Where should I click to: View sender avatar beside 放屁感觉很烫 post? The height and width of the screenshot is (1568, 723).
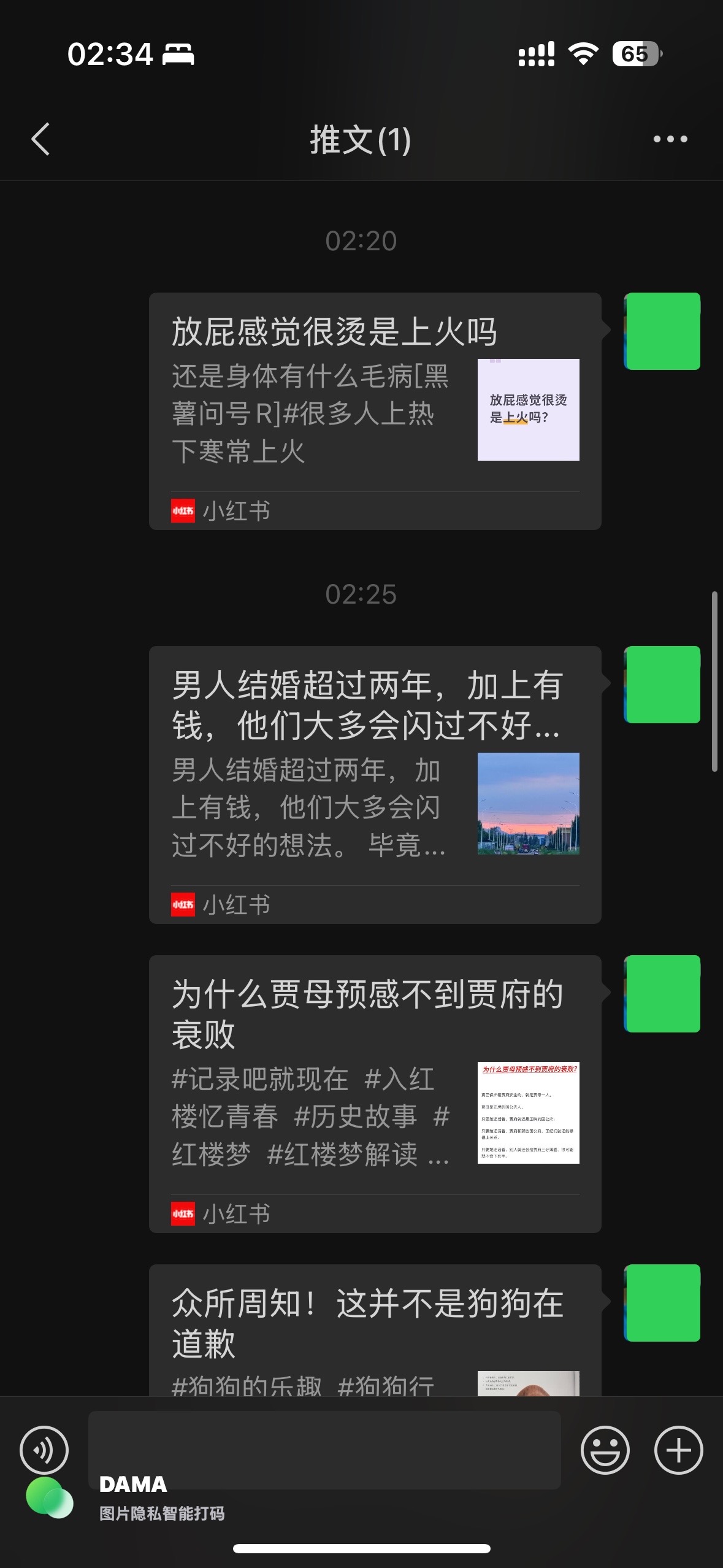[x=662, y=331]
